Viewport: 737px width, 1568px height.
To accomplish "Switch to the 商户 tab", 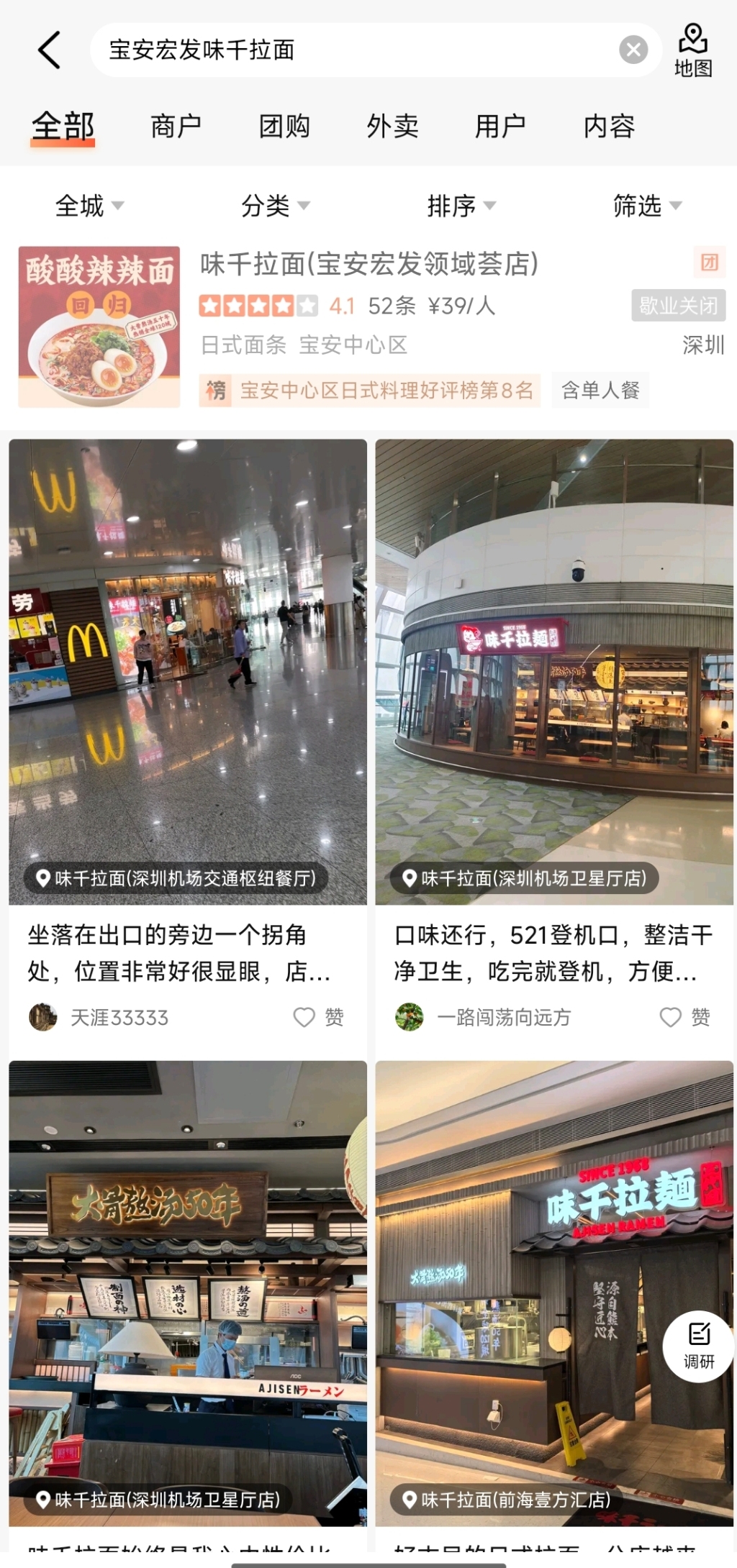I will click(176, 127).
